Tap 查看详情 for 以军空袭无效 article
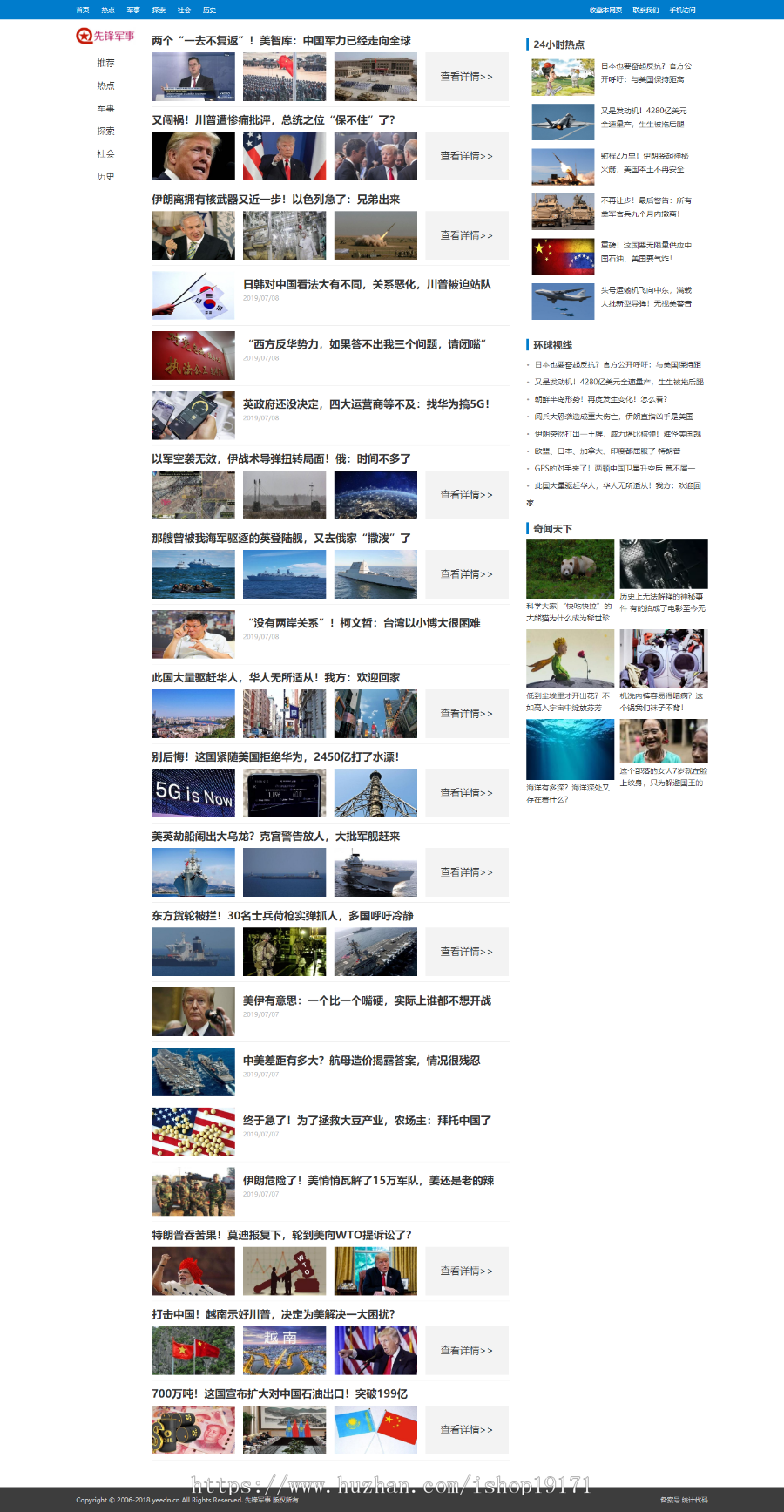The image size is (784, 1512). click(x=466, y=495)
